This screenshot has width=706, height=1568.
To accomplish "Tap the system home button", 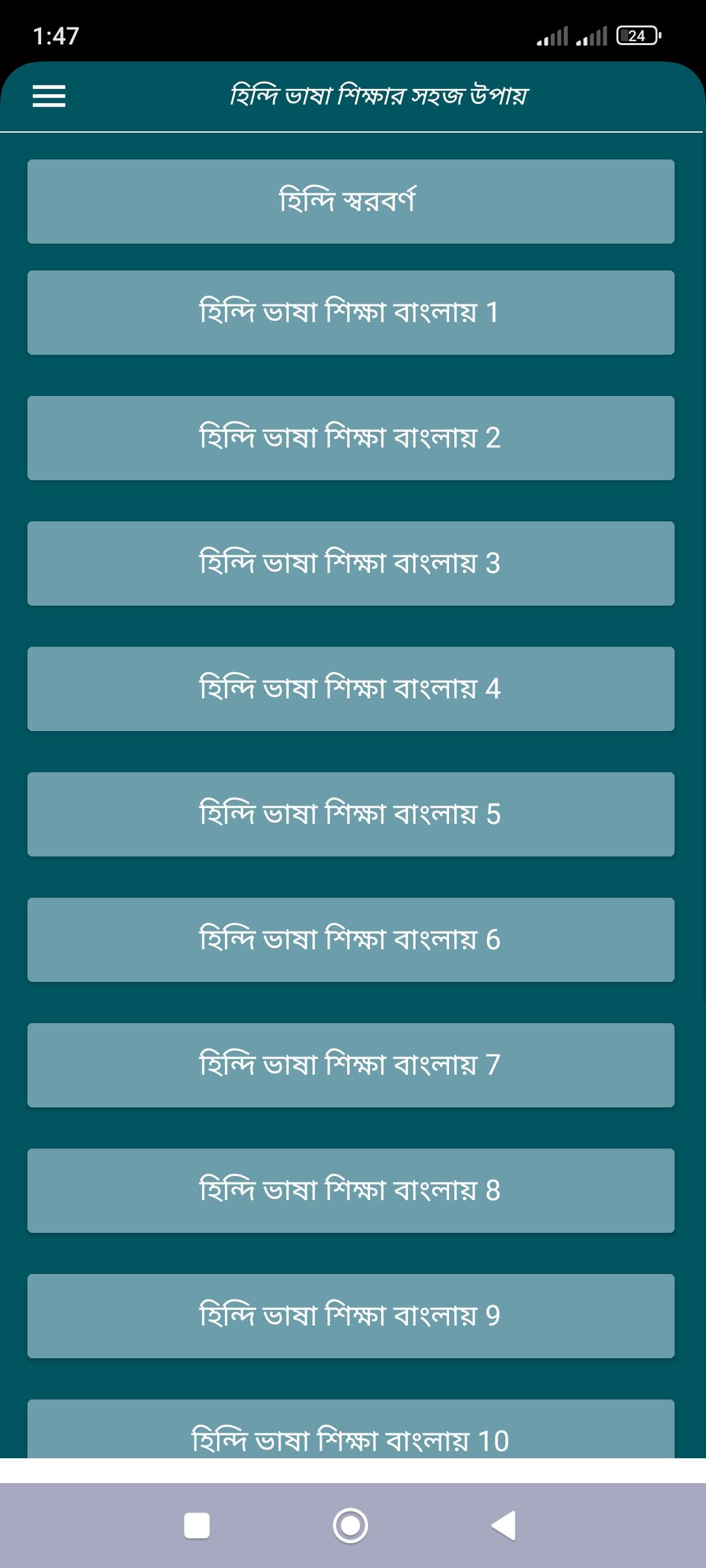I will (350, 1526).
